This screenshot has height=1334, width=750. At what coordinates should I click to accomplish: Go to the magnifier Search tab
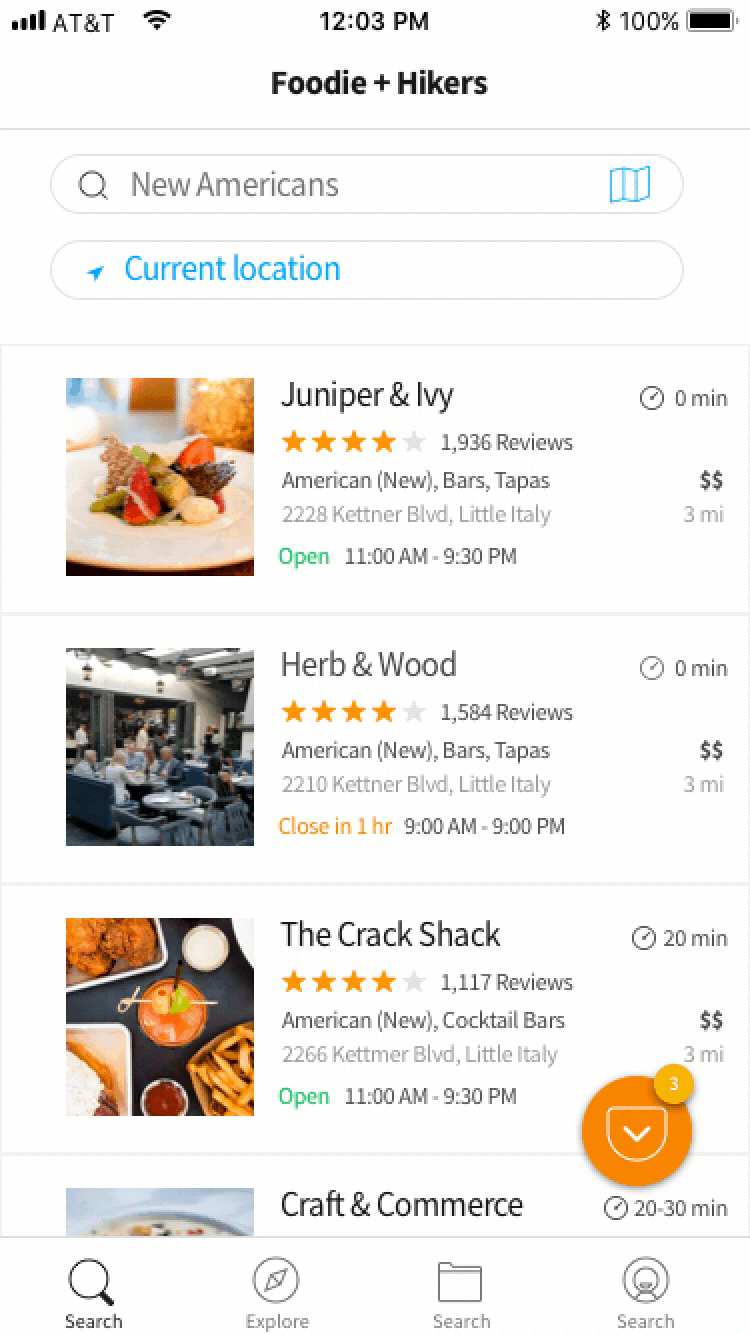pos(93,1294)
